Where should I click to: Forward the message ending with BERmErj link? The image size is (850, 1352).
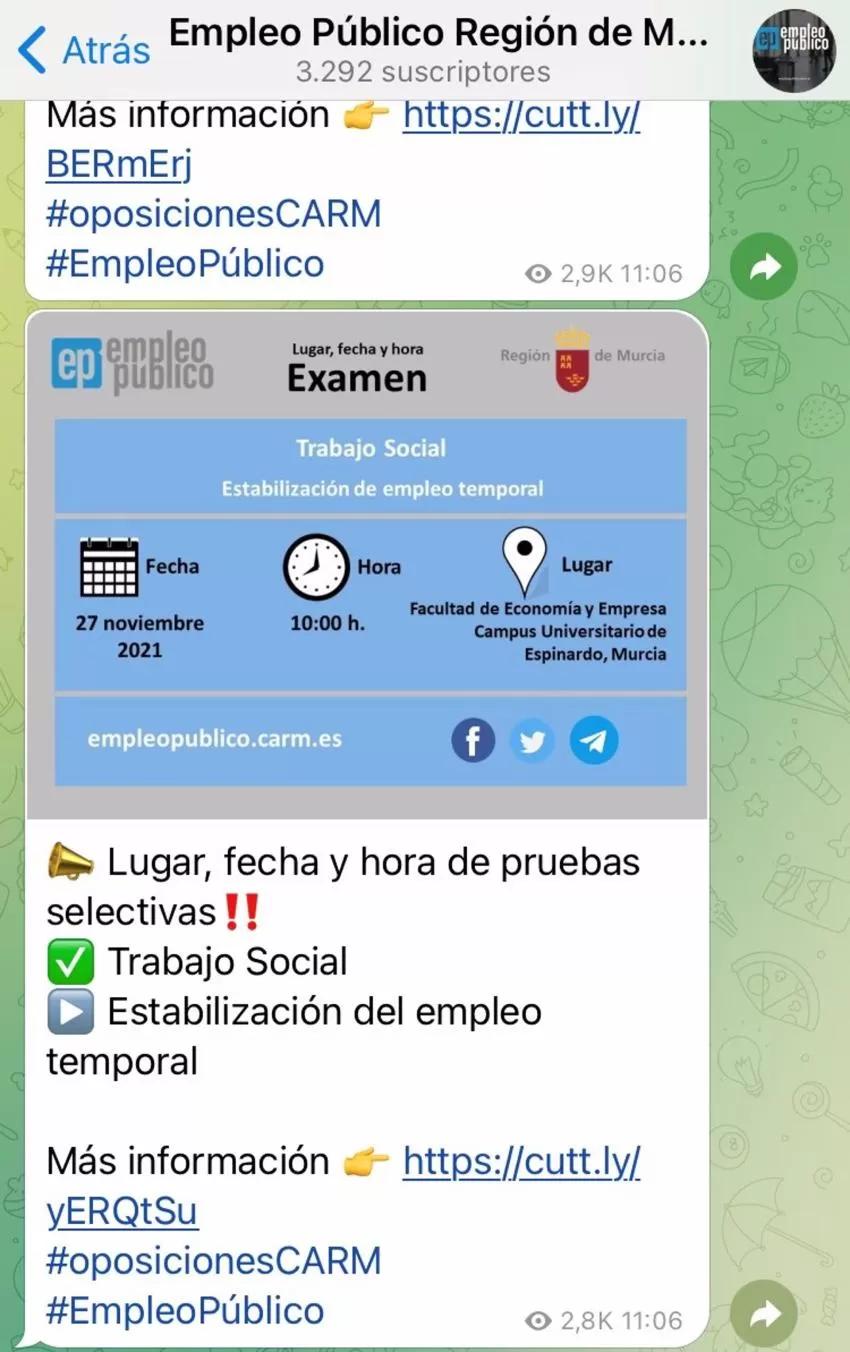764,267
